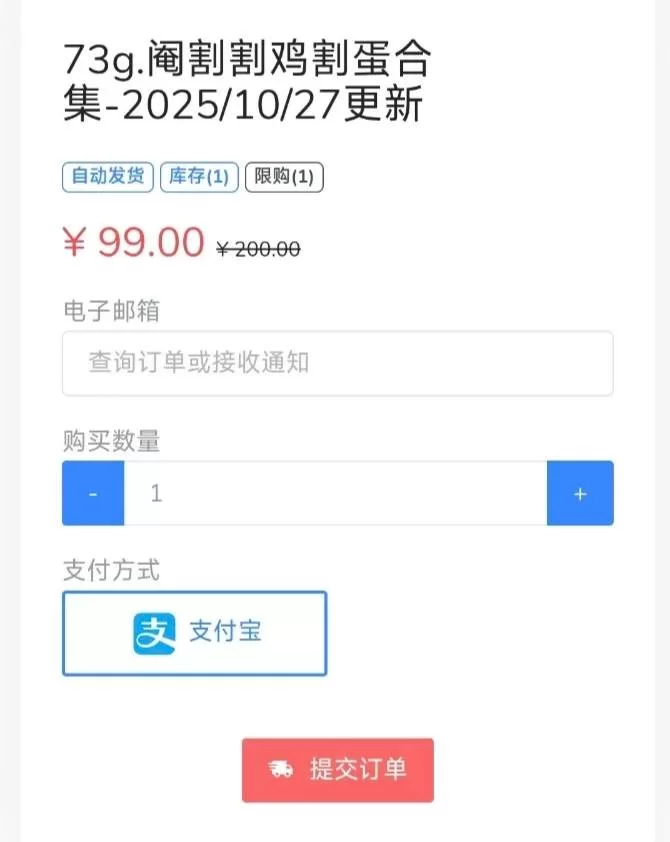Image resolution: width=670 pixels, height=842 pixels.
Task: Tap the quantity number field
Action: click(336, 493)
